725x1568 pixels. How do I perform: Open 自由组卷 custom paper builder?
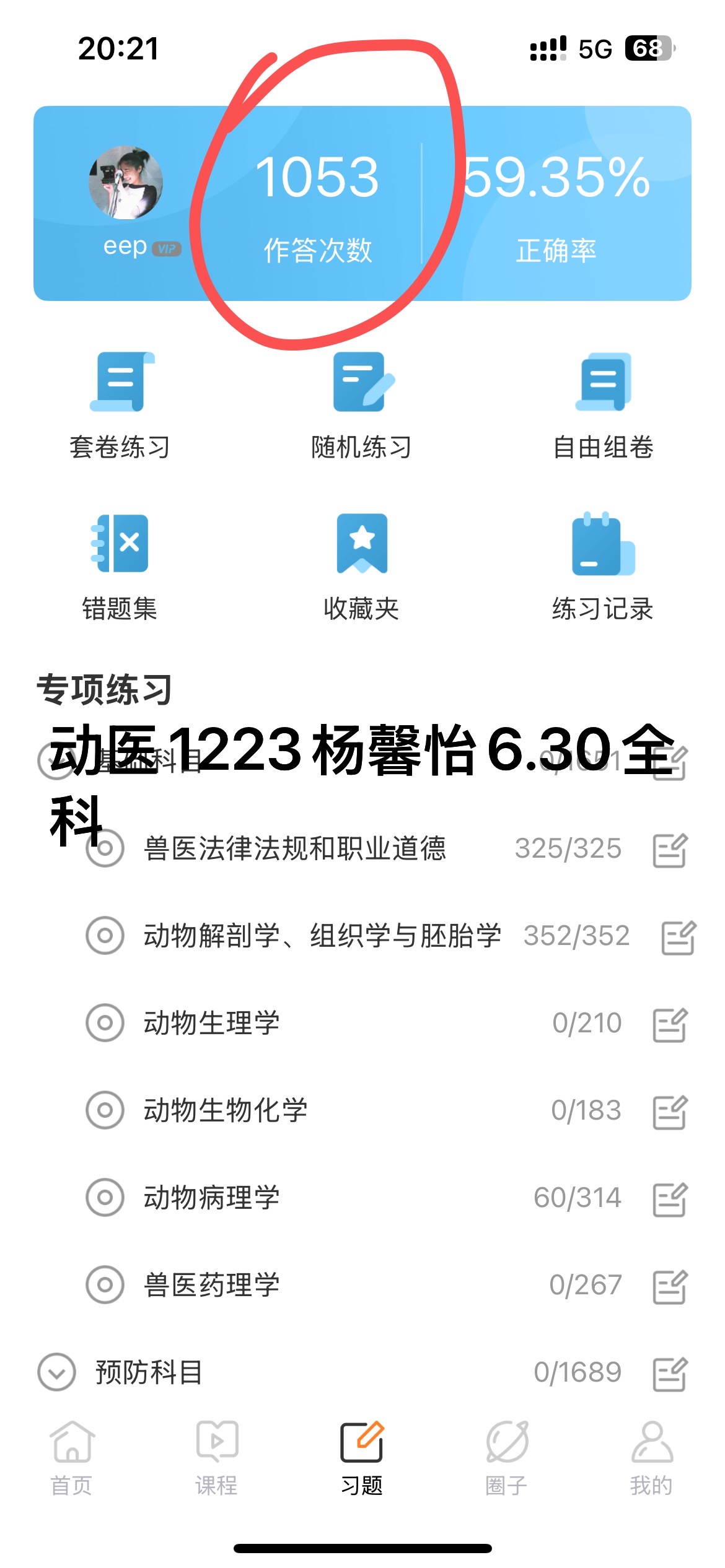click(604, 406)
